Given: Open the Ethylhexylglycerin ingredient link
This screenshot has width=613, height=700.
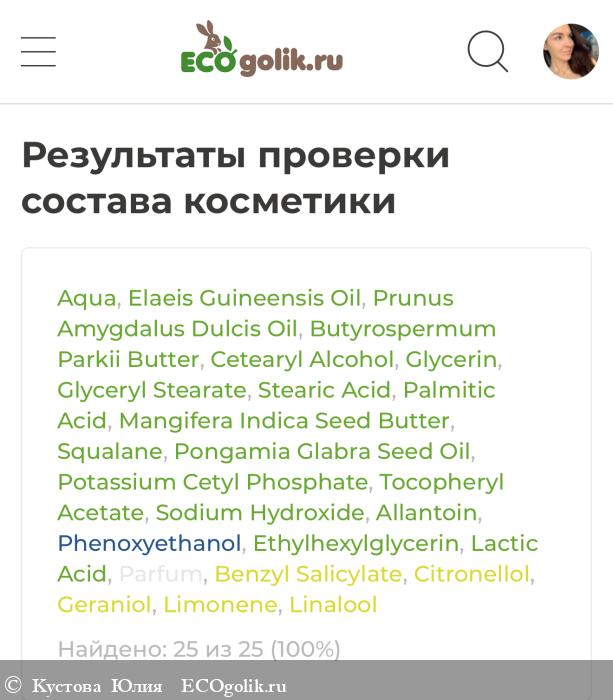Looking at the screenshot, I should pyautogui.click(x=356, y=544).
